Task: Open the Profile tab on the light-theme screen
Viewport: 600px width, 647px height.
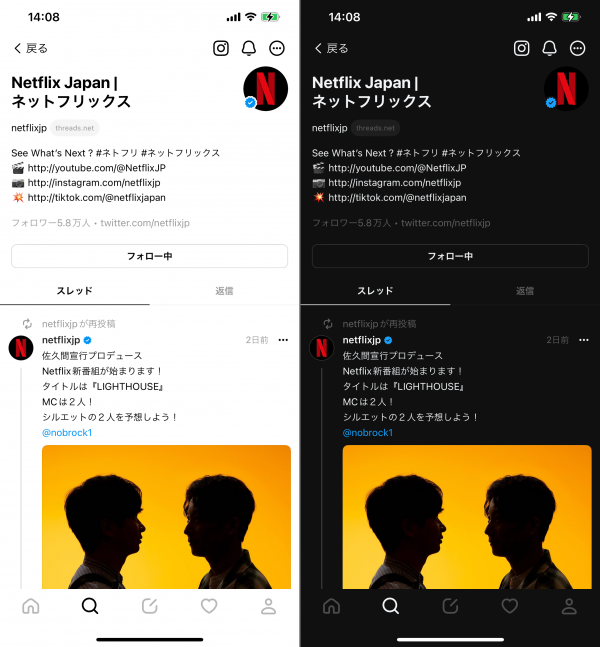Action: coord(268,605)
